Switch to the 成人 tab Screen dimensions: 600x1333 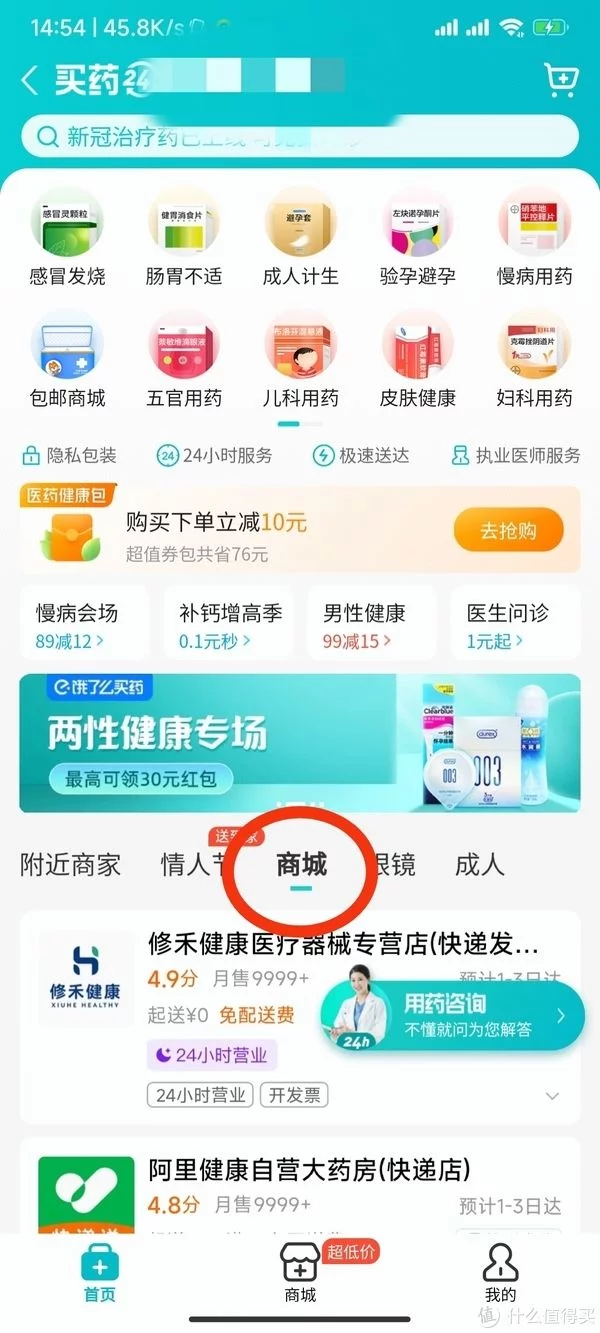click(x=479, y=865)
